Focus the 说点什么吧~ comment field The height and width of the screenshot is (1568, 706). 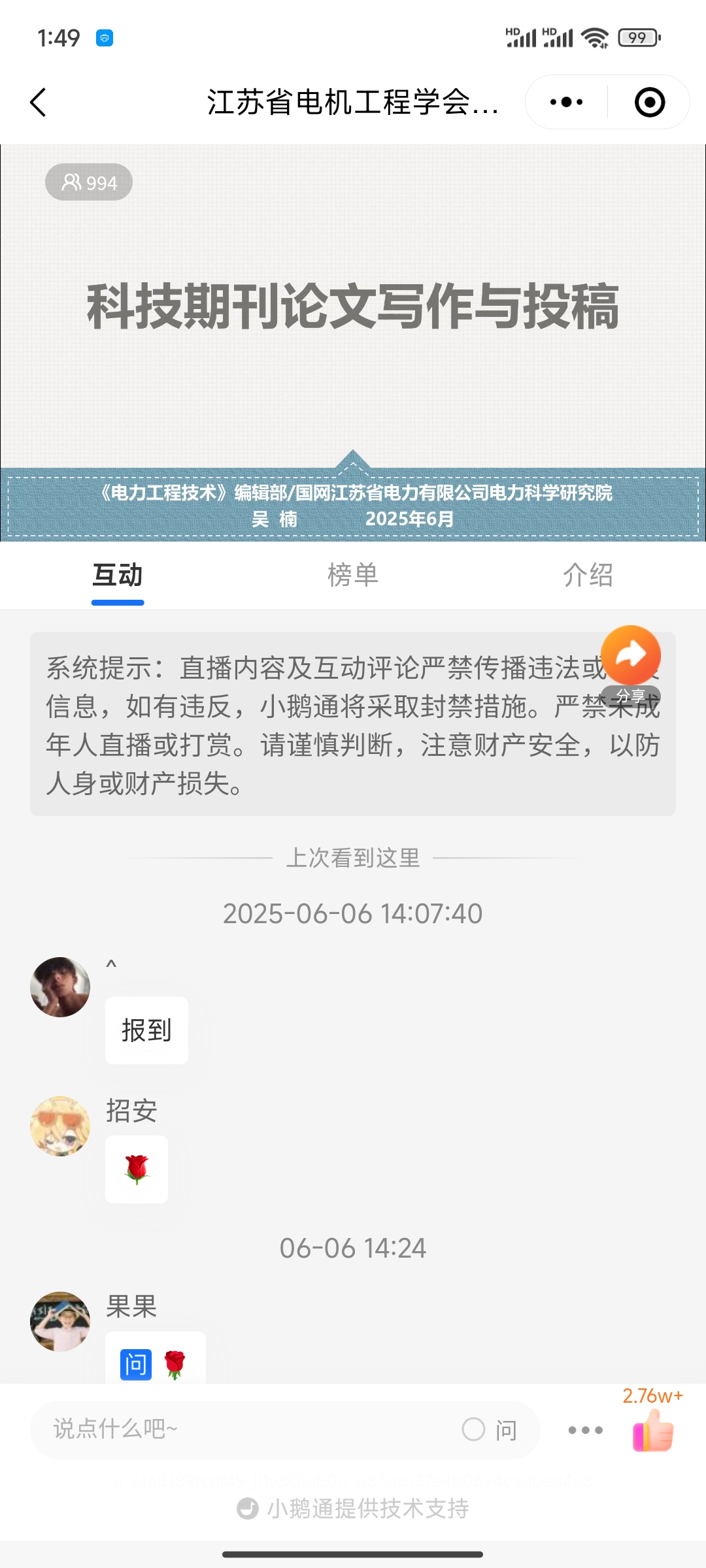pyautogui.click(x=248, y=1429)
